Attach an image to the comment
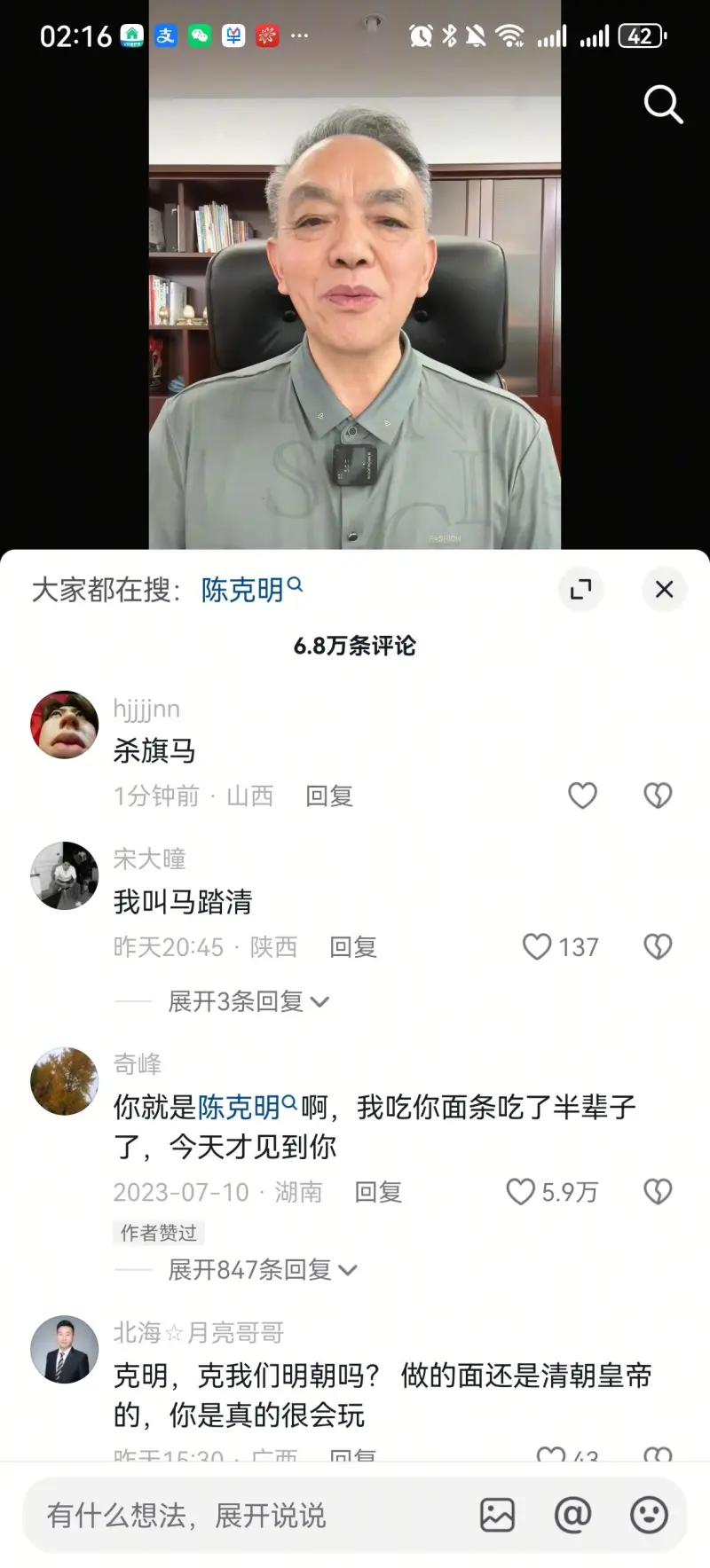 pyautogui.click(x=497, y=1515)
